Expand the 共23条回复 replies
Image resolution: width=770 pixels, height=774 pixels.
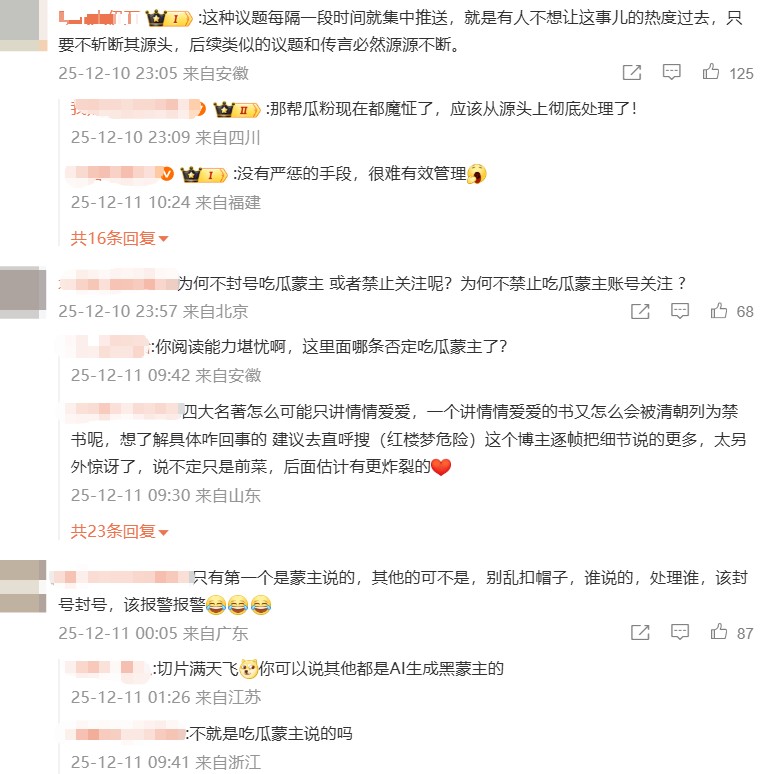click(119, 531)
